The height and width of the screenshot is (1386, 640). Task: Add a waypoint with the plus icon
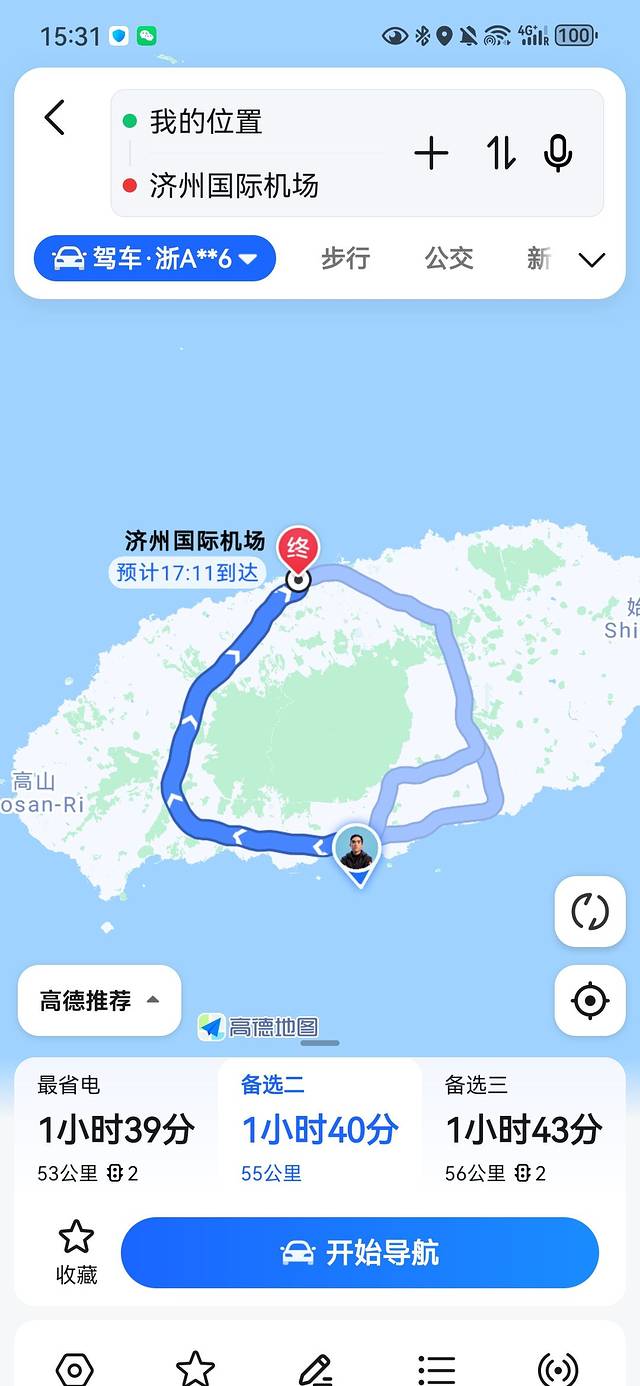[431, 153]
